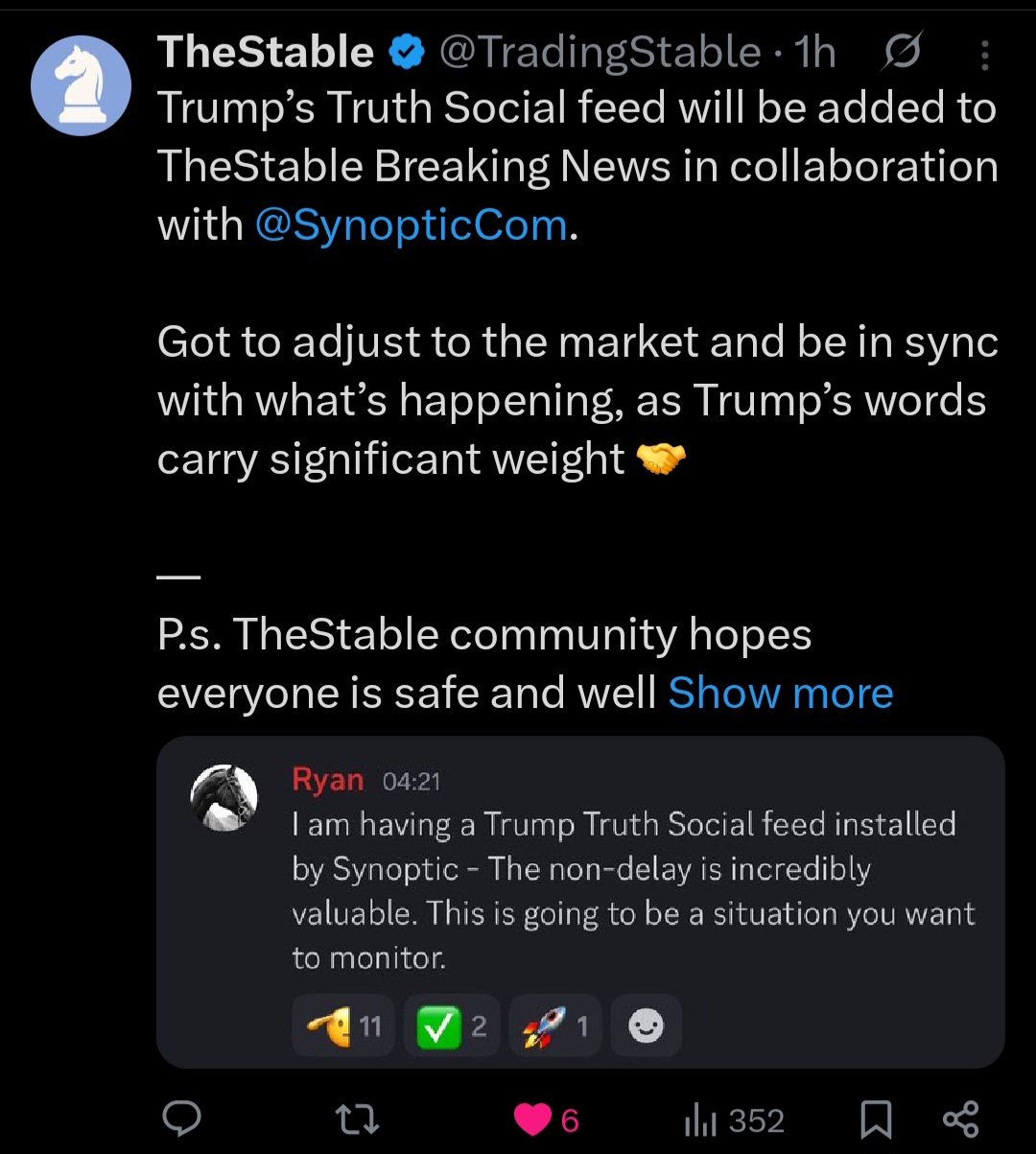This screenshot has height=1154, width=1036.
Task: Open TheStable profile avatar
Action: pos(81,85)
